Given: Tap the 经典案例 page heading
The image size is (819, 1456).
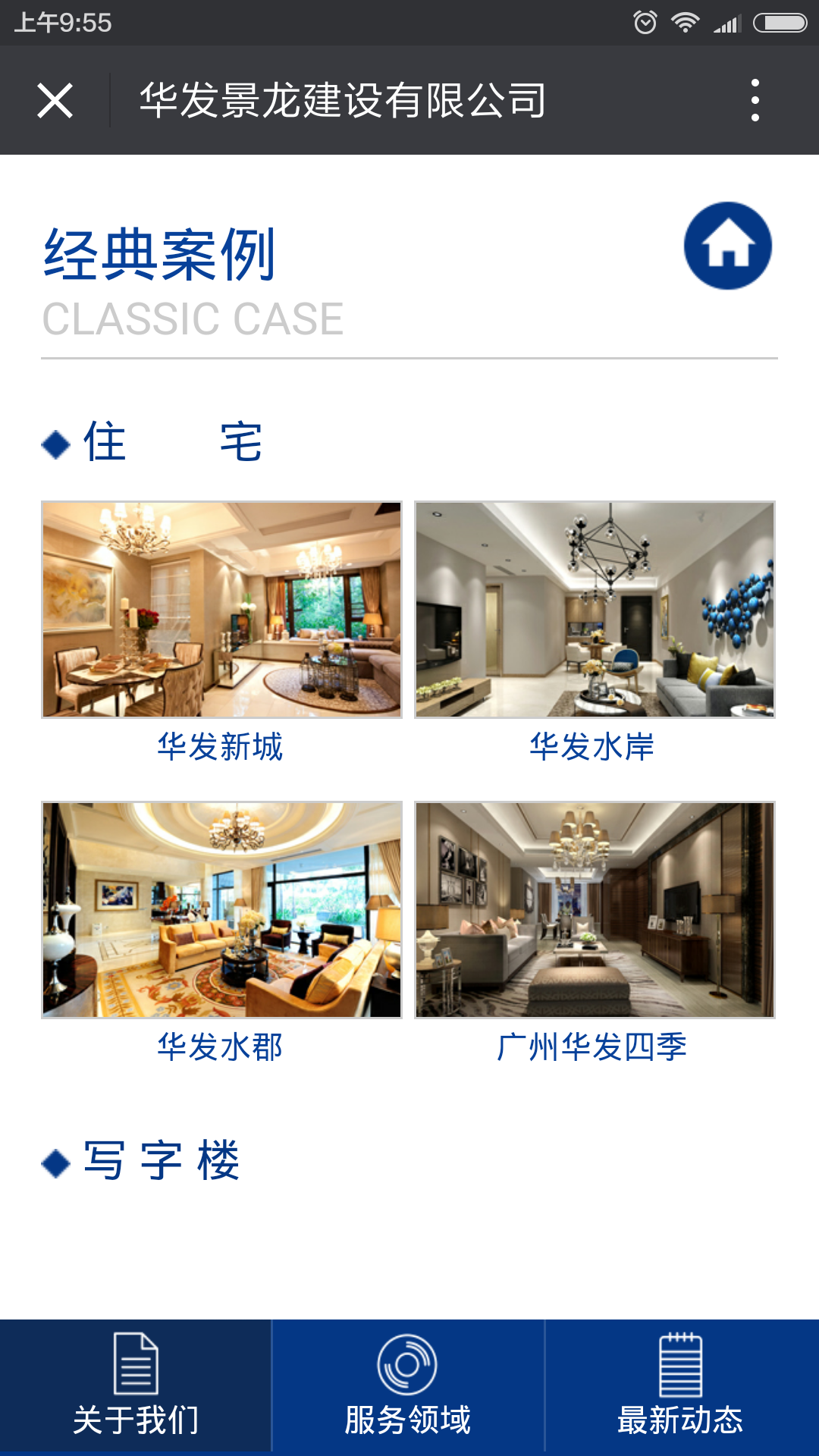Looking at the screenshot, I should pyautogui.click(x=160, y=255).
